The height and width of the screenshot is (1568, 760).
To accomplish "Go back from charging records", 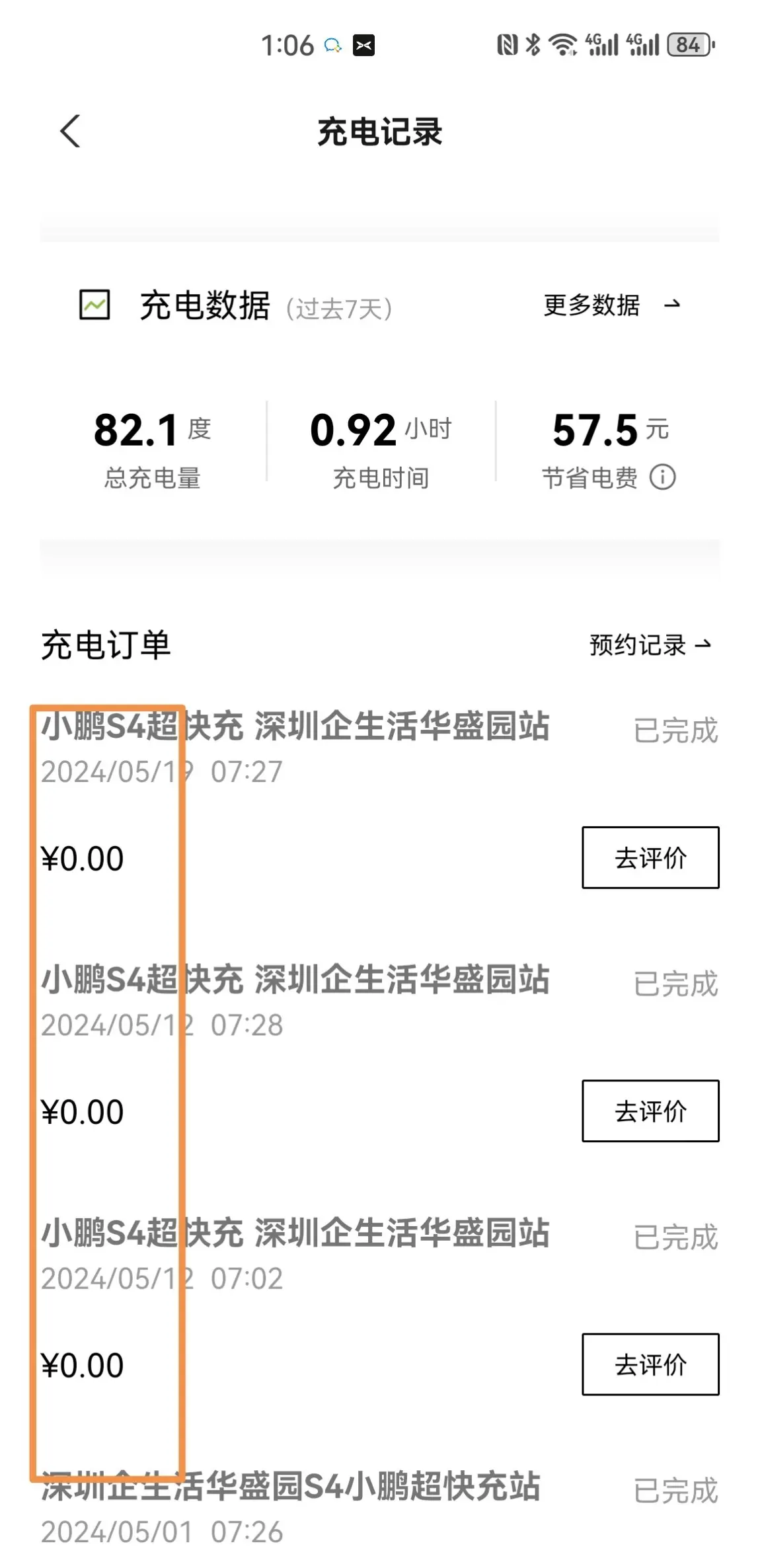I will click(x=70, y=131).
